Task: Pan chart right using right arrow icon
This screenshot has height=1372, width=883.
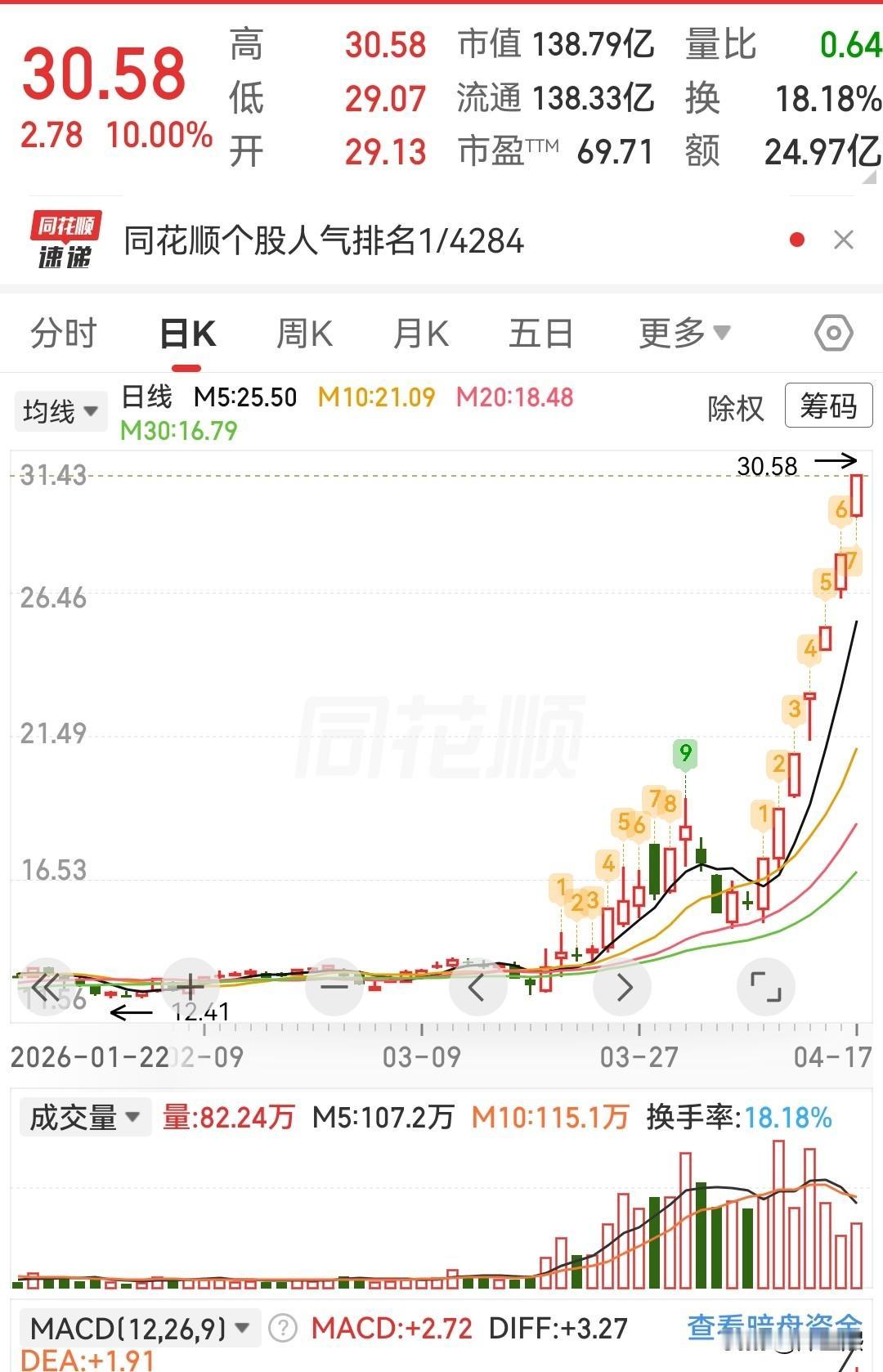Action: (x=623, y=987)
